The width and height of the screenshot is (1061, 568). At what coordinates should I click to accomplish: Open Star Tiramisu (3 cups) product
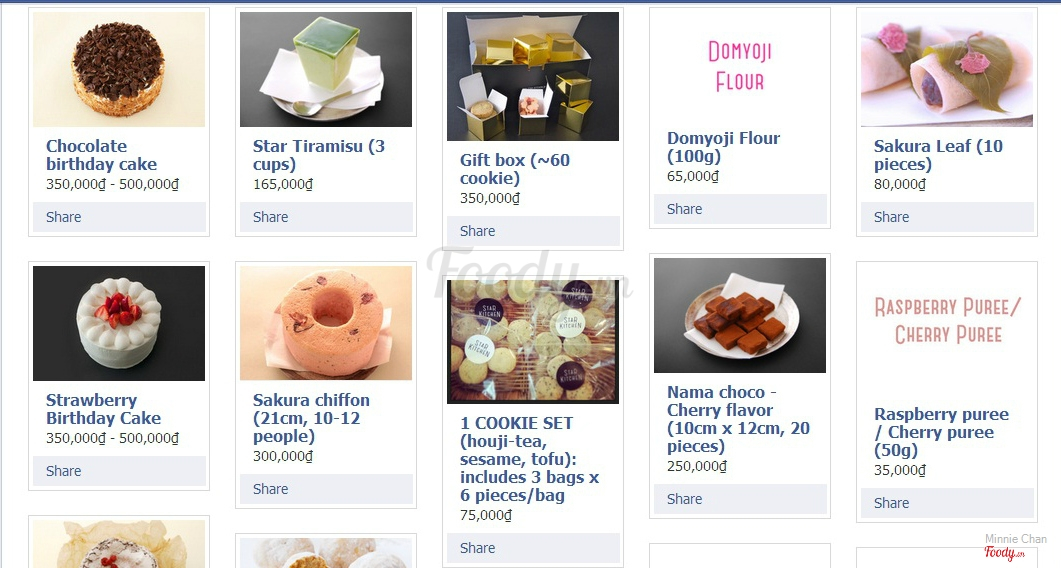click(x=318, y=155)
